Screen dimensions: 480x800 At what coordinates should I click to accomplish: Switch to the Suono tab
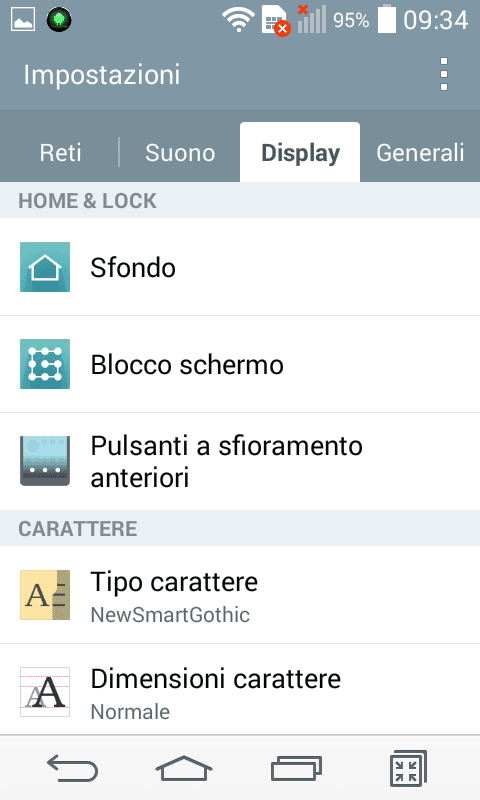coord(180,153)
